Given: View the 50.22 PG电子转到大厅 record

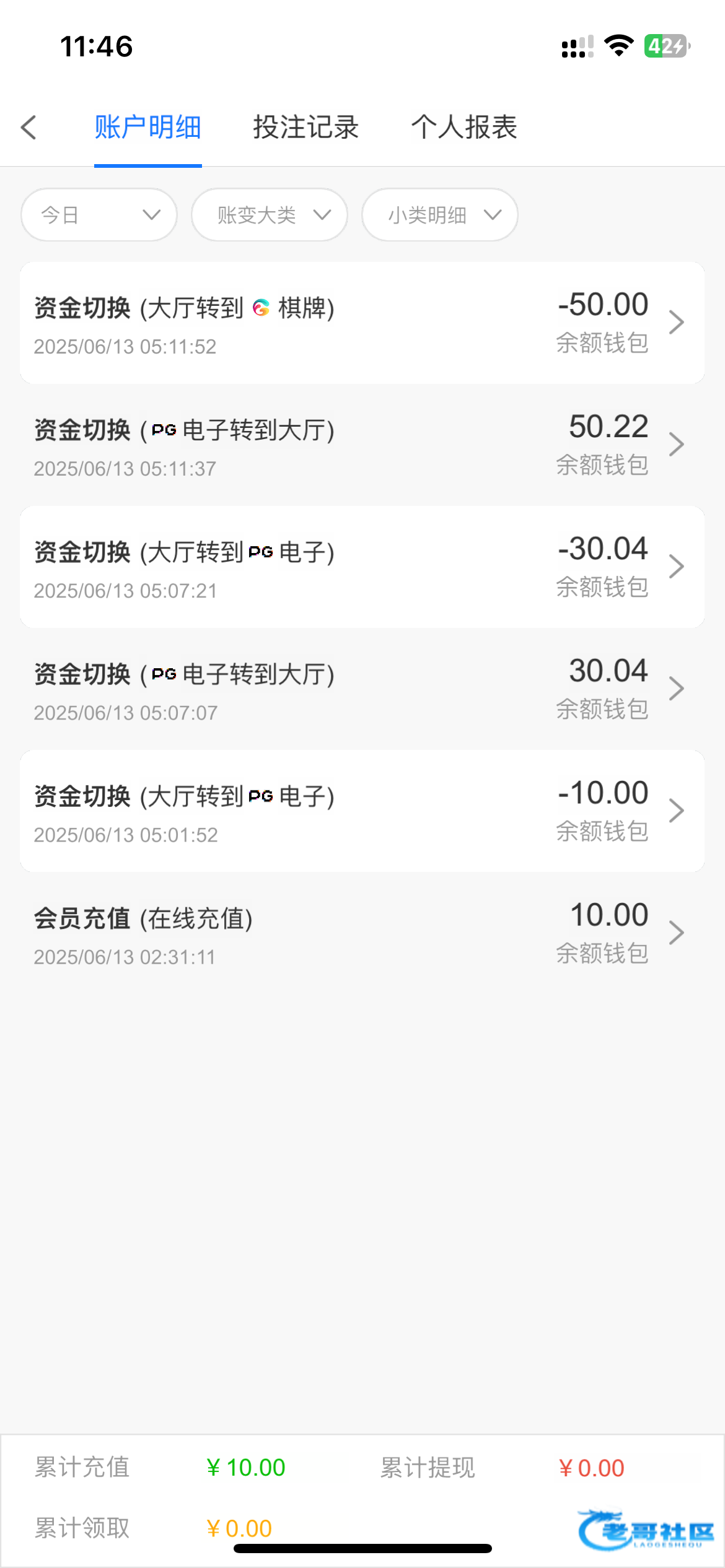Looking at the screenshot, I should [362, 445].
